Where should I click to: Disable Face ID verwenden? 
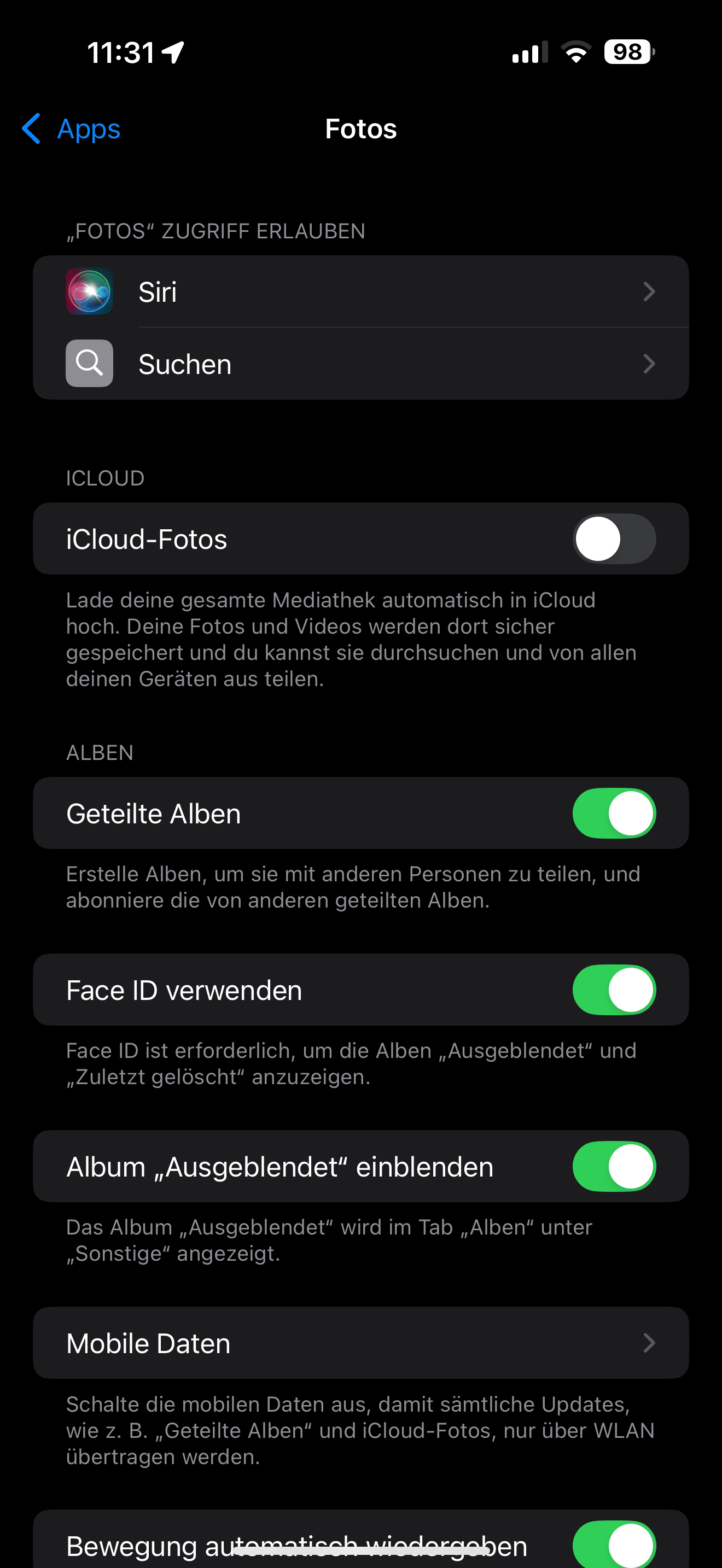coord(614,990)
